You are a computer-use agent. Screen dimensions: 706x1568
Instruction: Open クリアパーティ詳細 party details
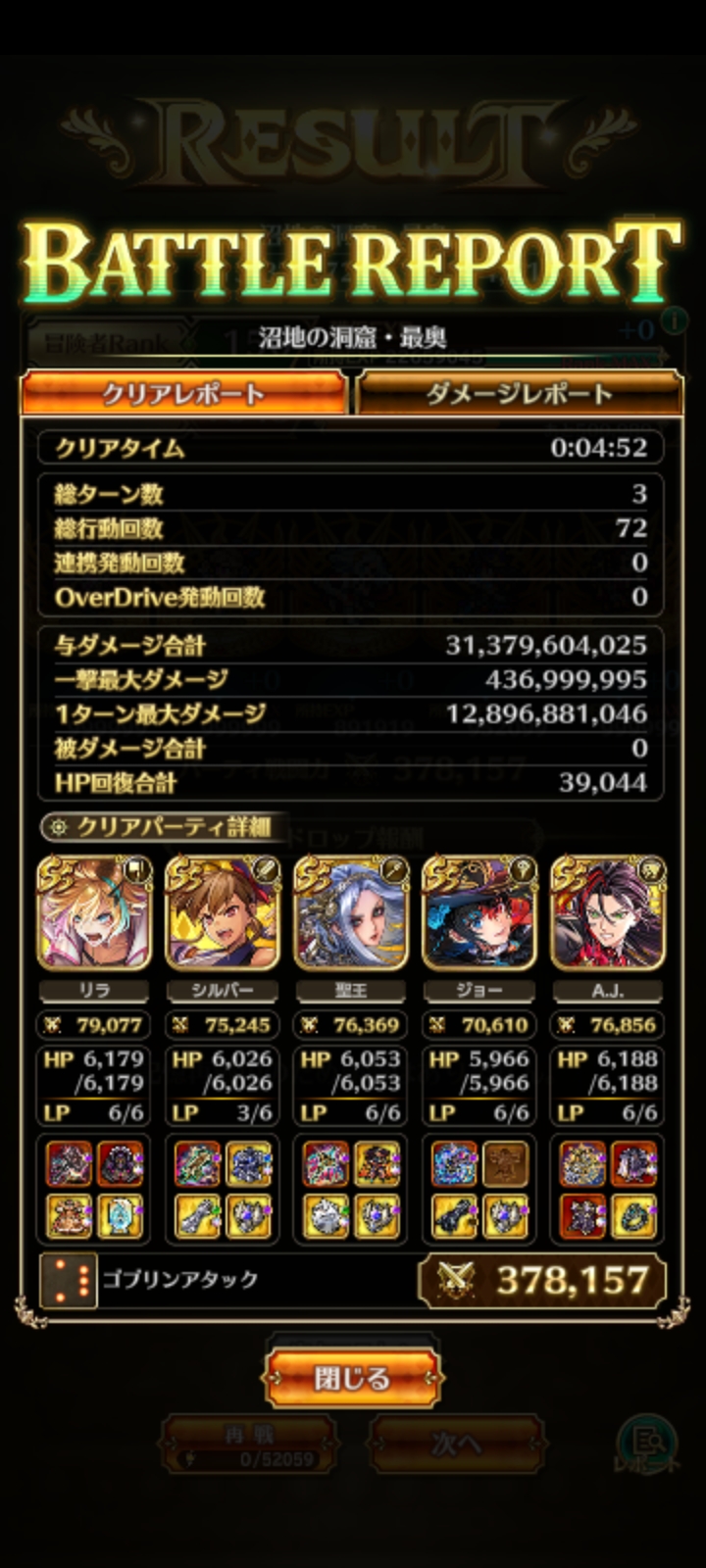(163, 827)
